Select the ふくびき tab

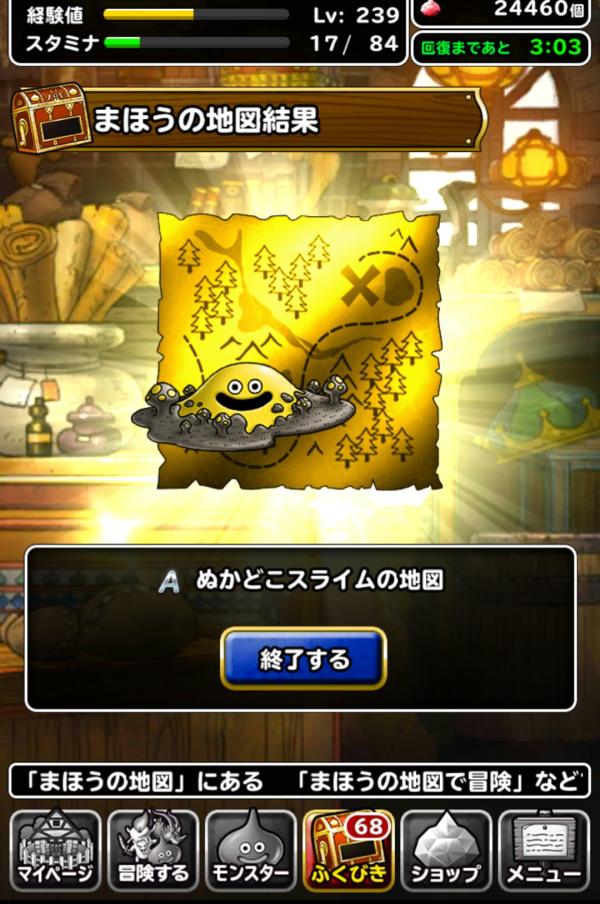click(x=349, y=851)
